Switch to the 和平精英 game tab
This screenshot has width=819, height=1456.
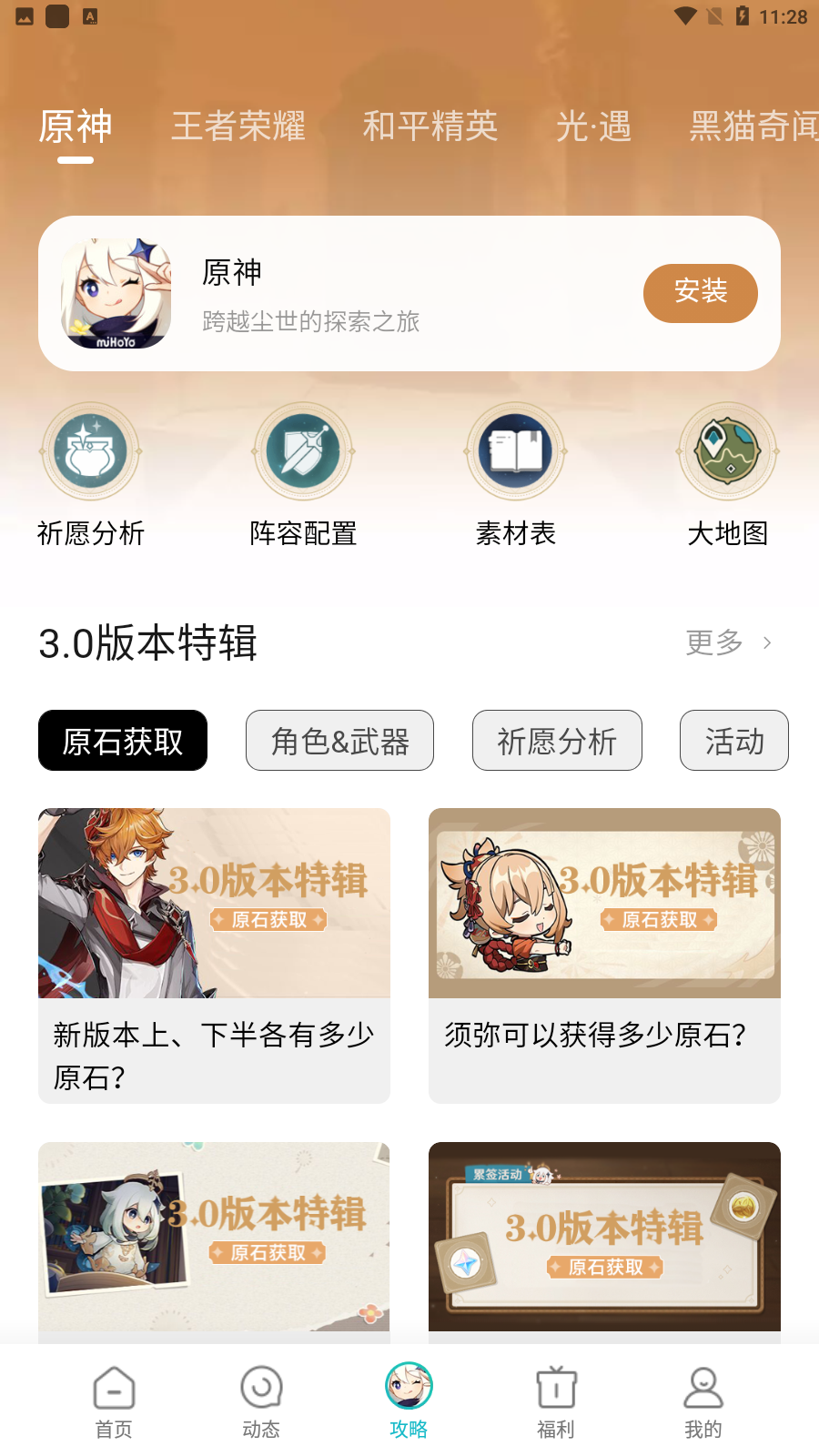[430, 126]
